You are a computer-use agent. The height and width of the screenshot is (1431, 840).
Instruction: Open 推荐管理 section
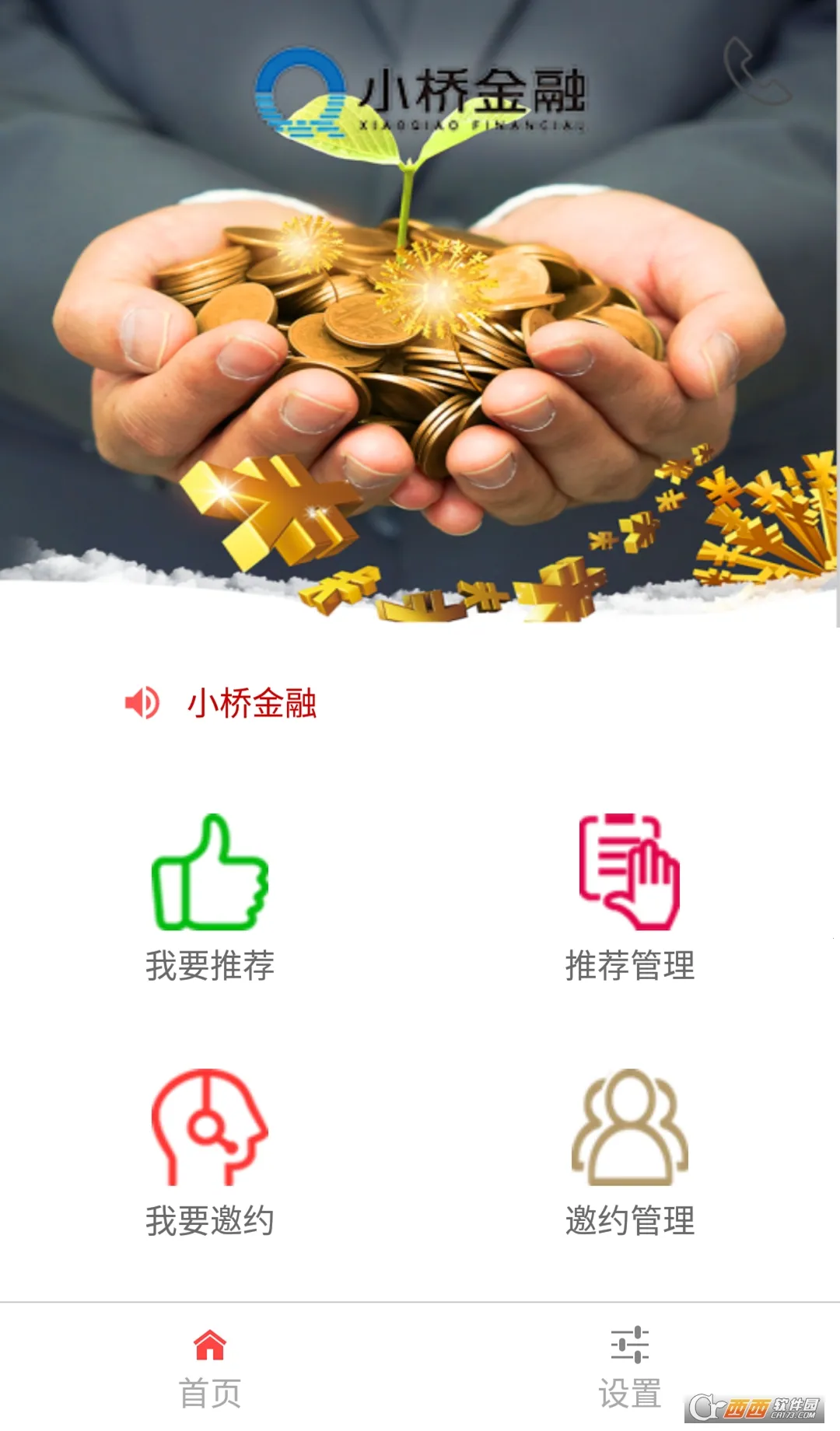pos(630,896)
